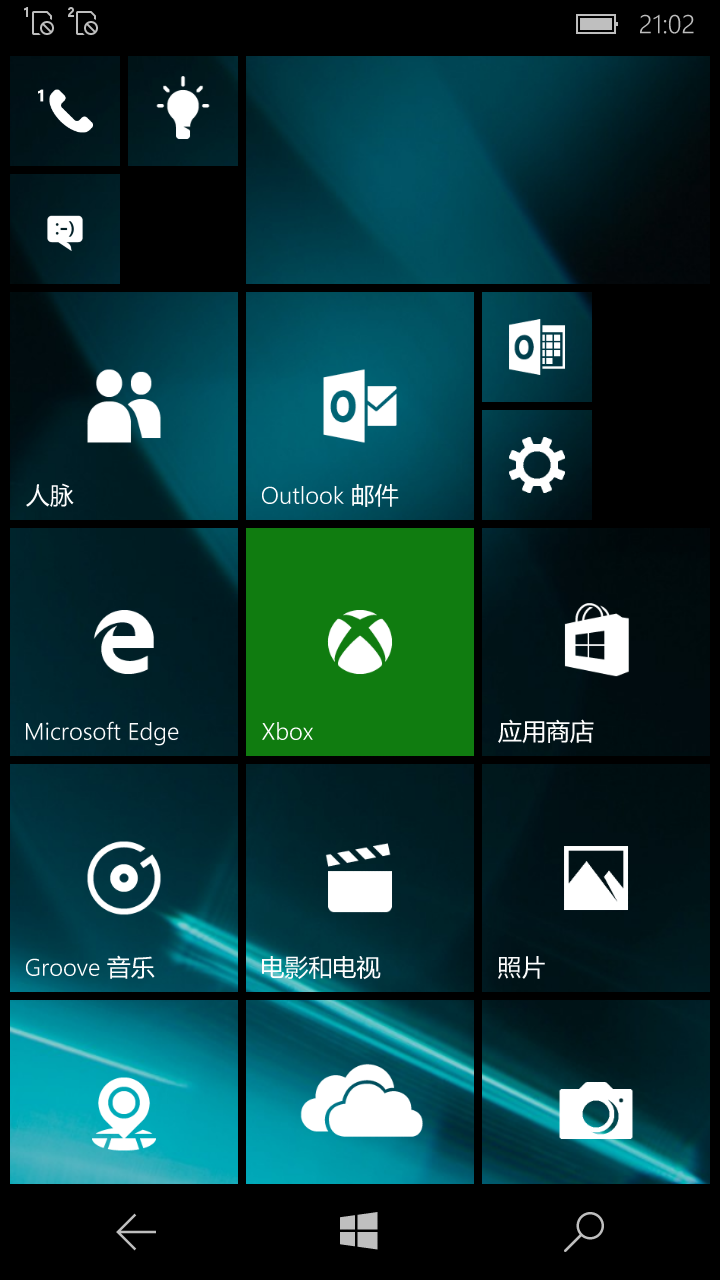Go back with the arrow button
720x1280 pixels.
(136, 1232)
